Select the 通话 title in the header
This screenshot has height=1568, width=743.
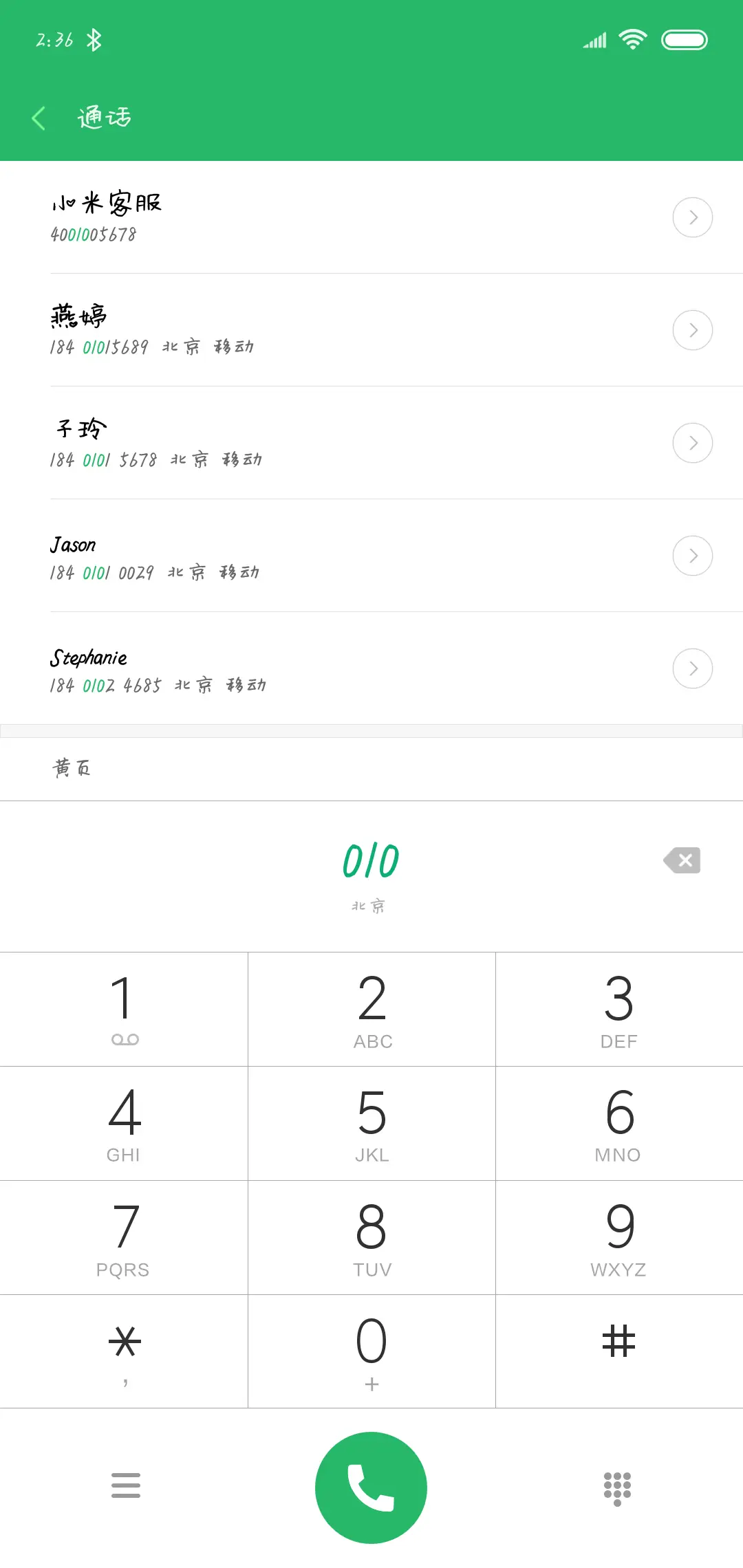click(104, 118)
